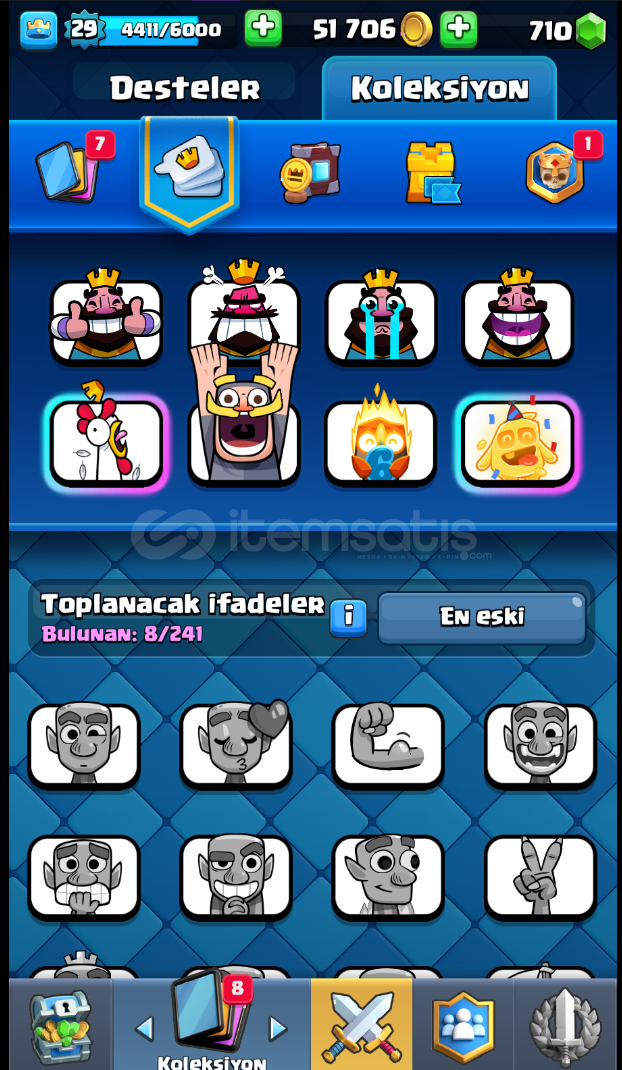Open the gems display at top right
Image resolution: width=622 pixels, height=1070 pixels.
568,30
